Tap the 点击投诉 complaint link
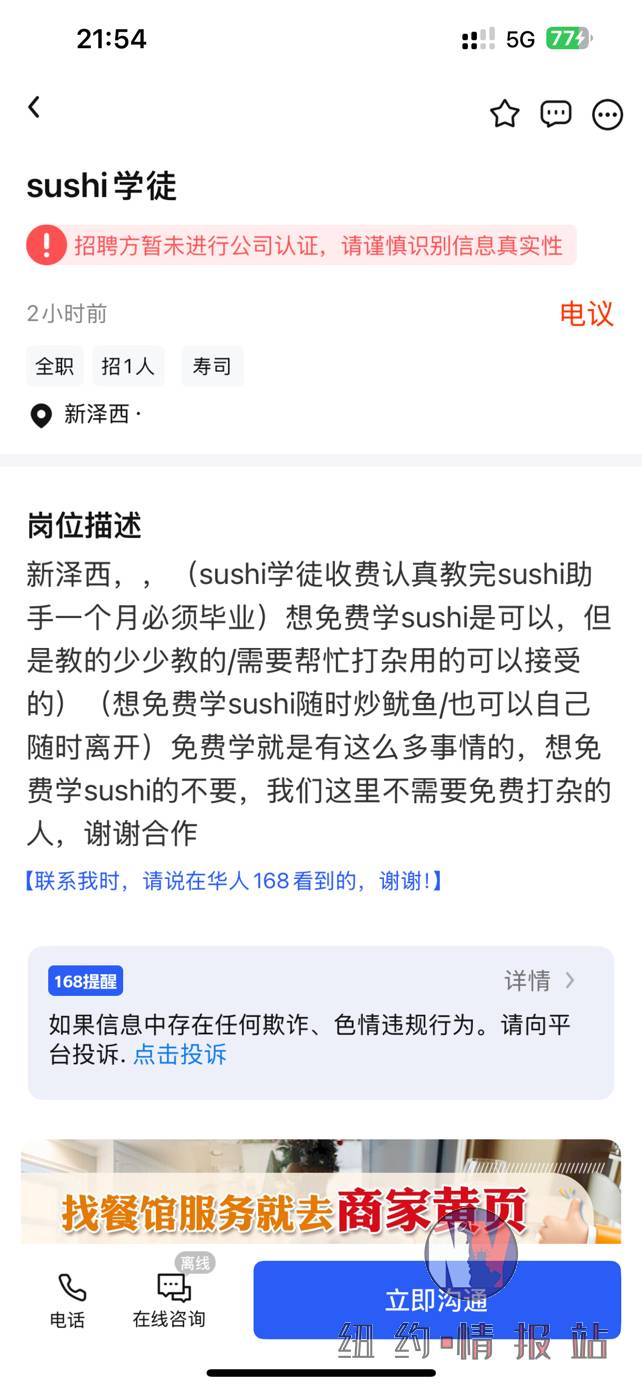 pos(180,1054)
